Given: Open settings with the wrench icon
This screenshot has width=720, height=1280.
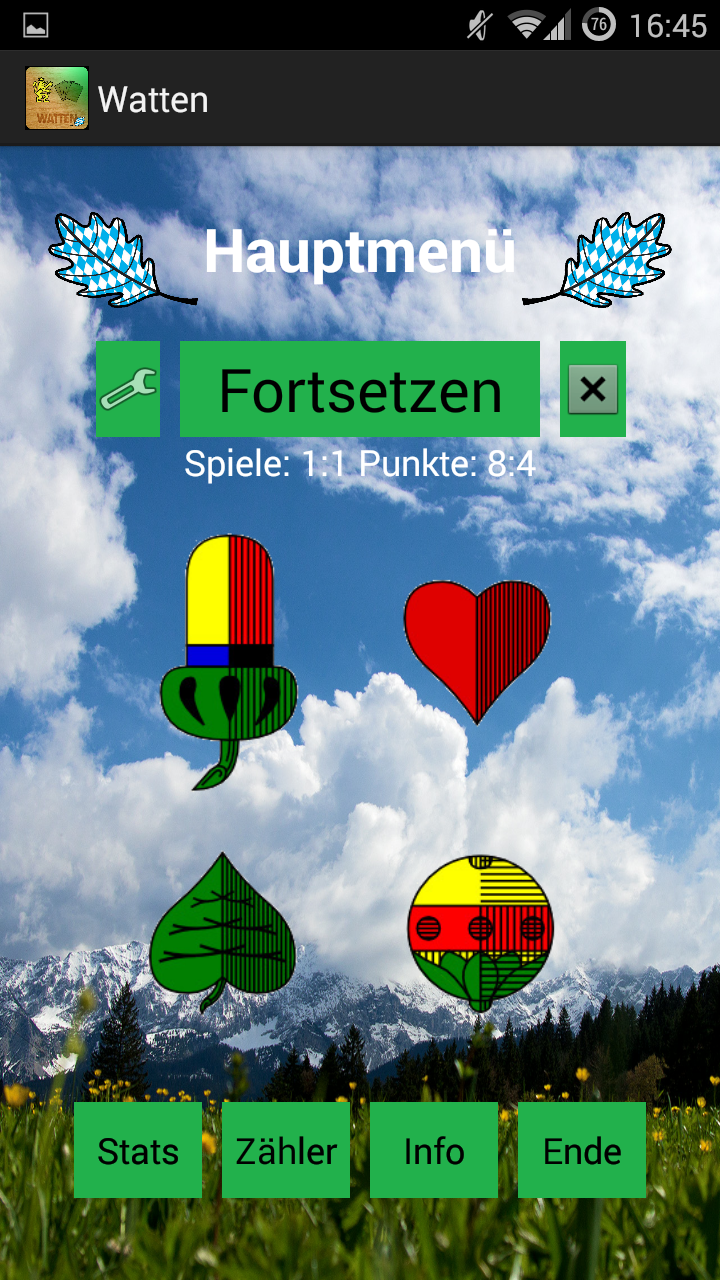Looking at the screenshot, I should [128, 389].
